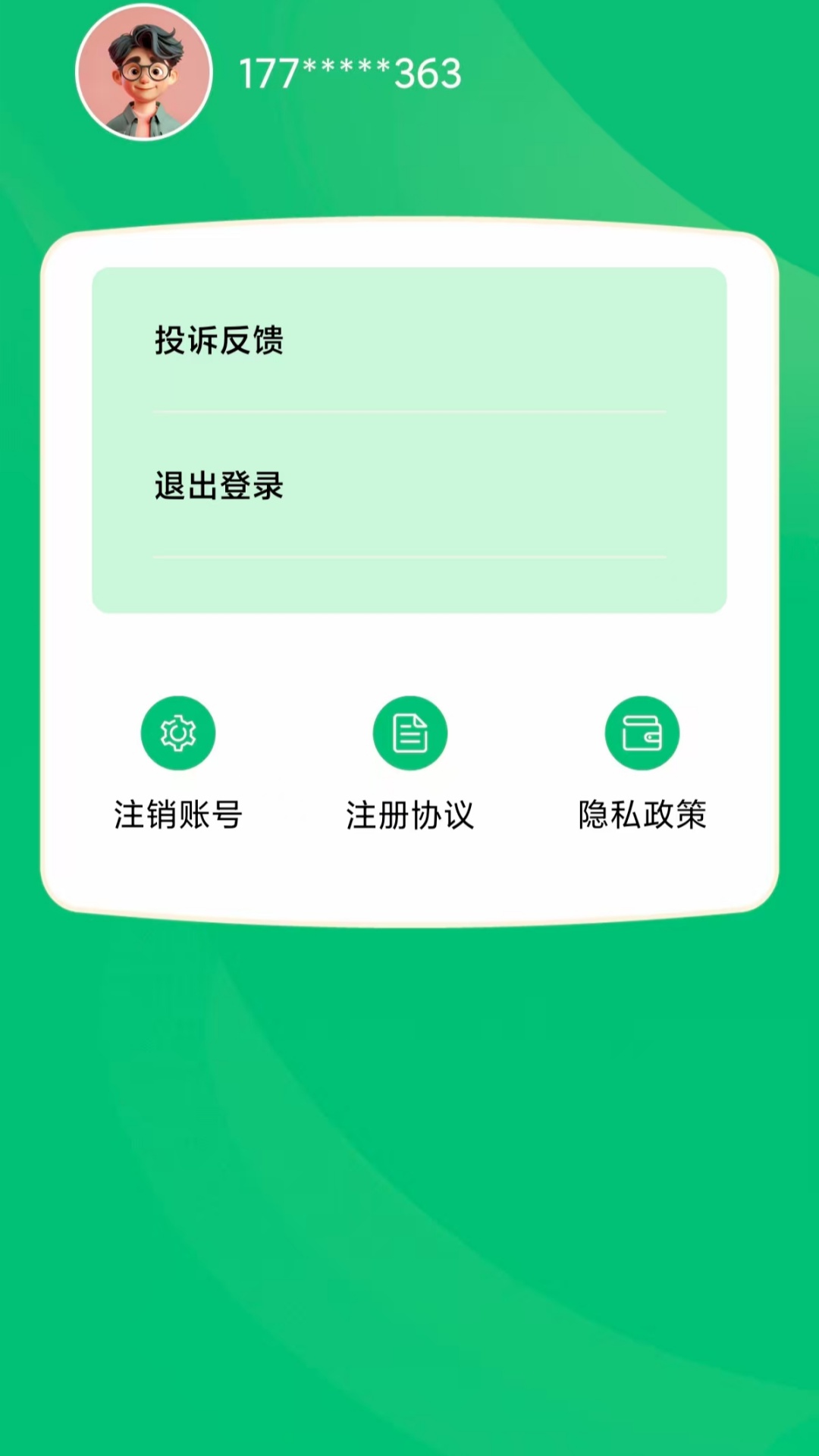
Task: Open account cancellation via the settings gear icon
Action: click(178, 733)
